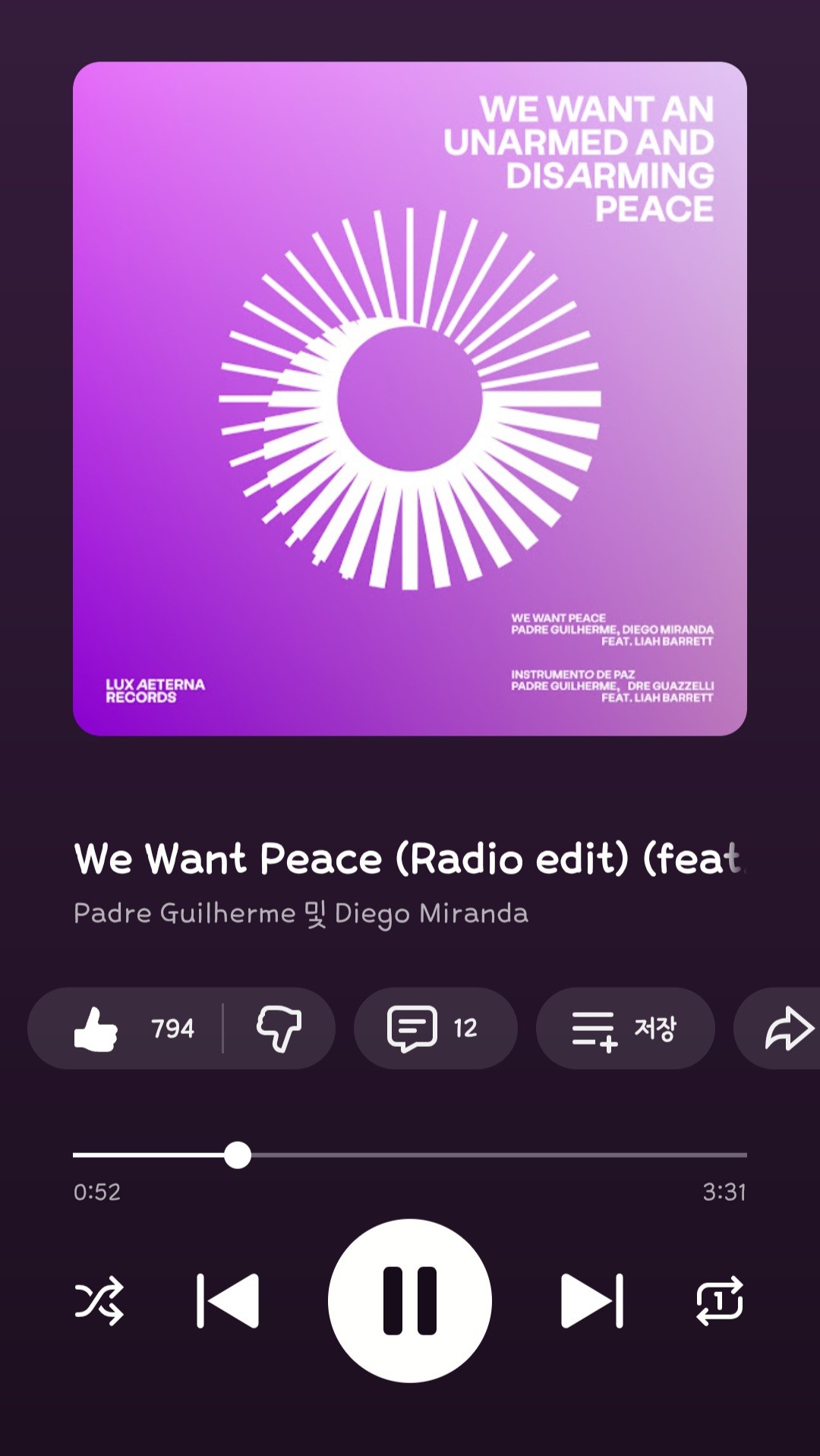
Task: Save track to a playlist via 저장
Action: [x=625, y=1029]
